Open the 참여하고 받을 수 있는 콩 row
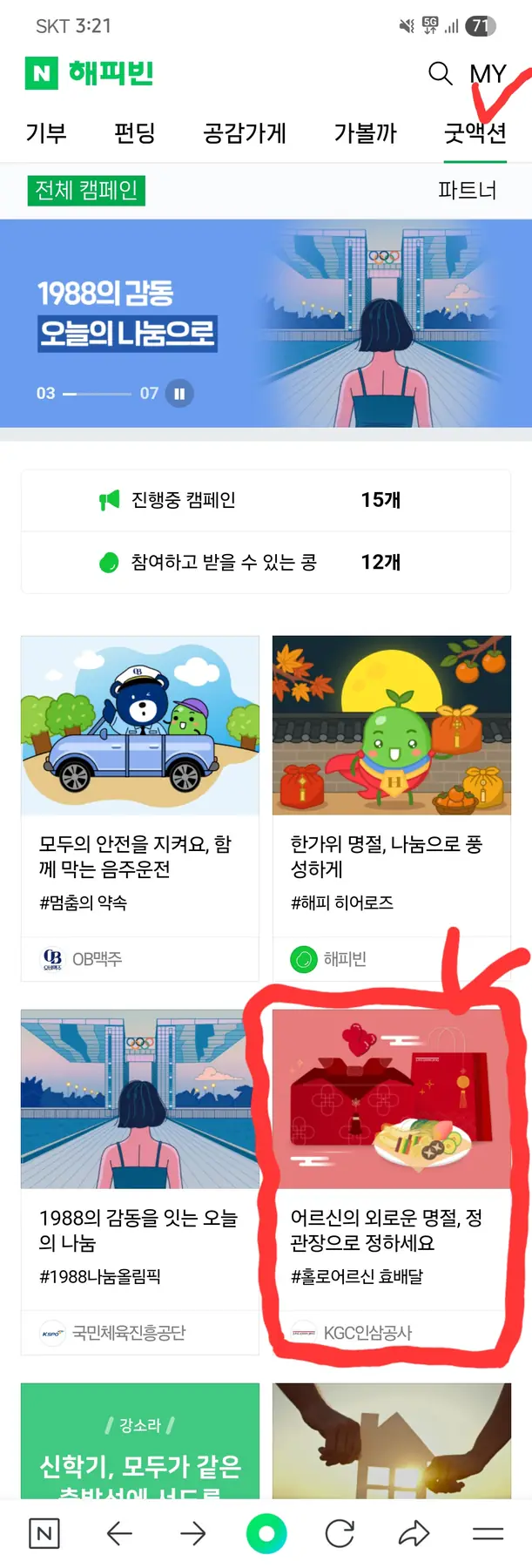This screenshot has width=532, height=1568. coord(266,563)
